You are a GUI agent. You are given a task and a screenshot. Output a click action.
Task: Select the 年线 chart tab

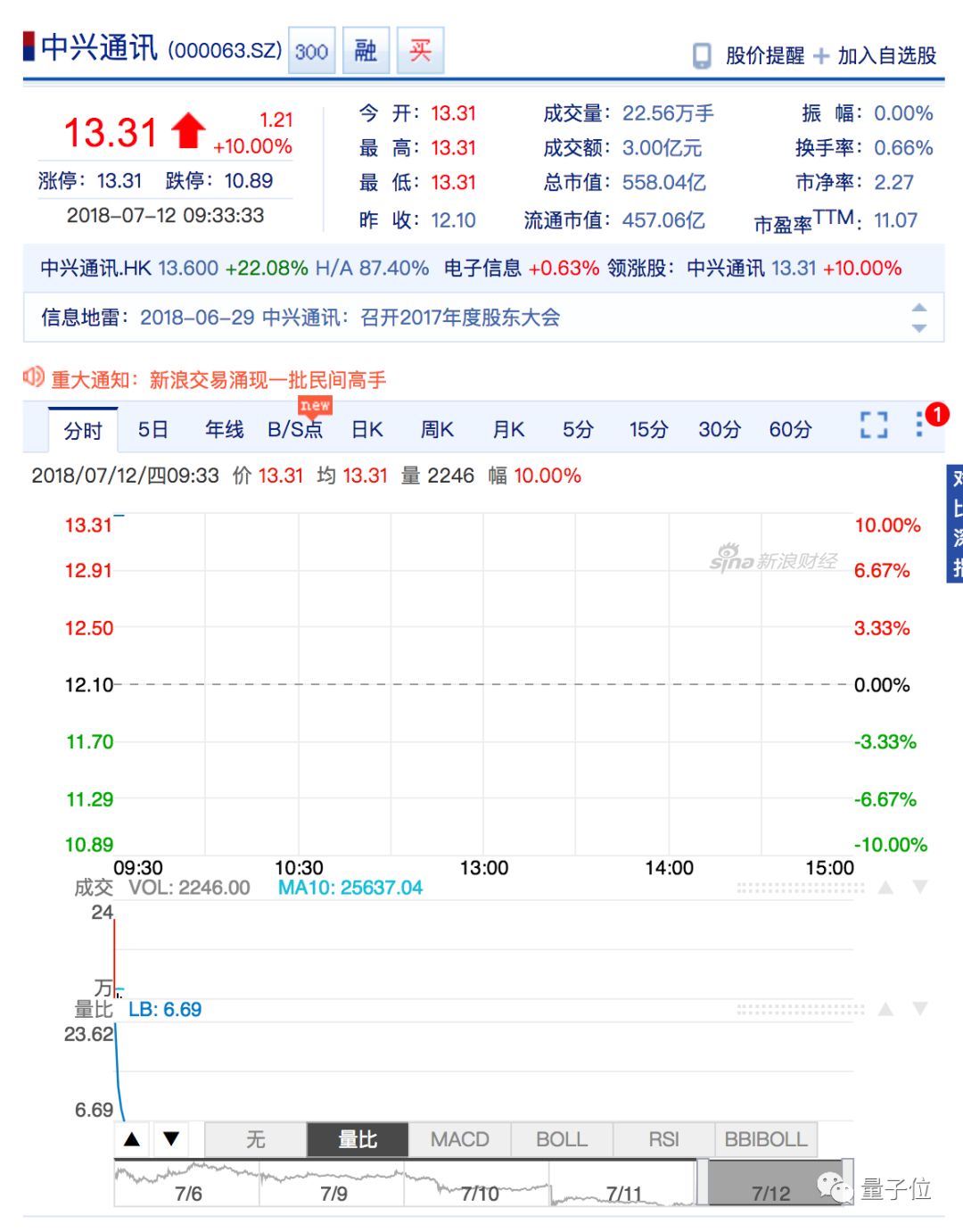click(x=224, y=430)
